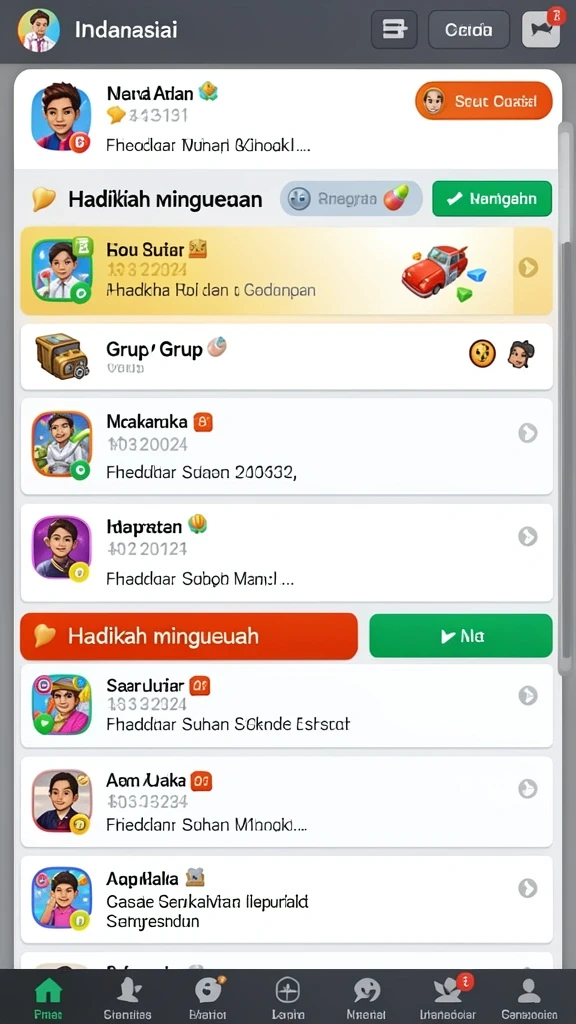Tap the Ceida button in top bar
Viewport: 576px width, 1024px height.
pos(468,29)
